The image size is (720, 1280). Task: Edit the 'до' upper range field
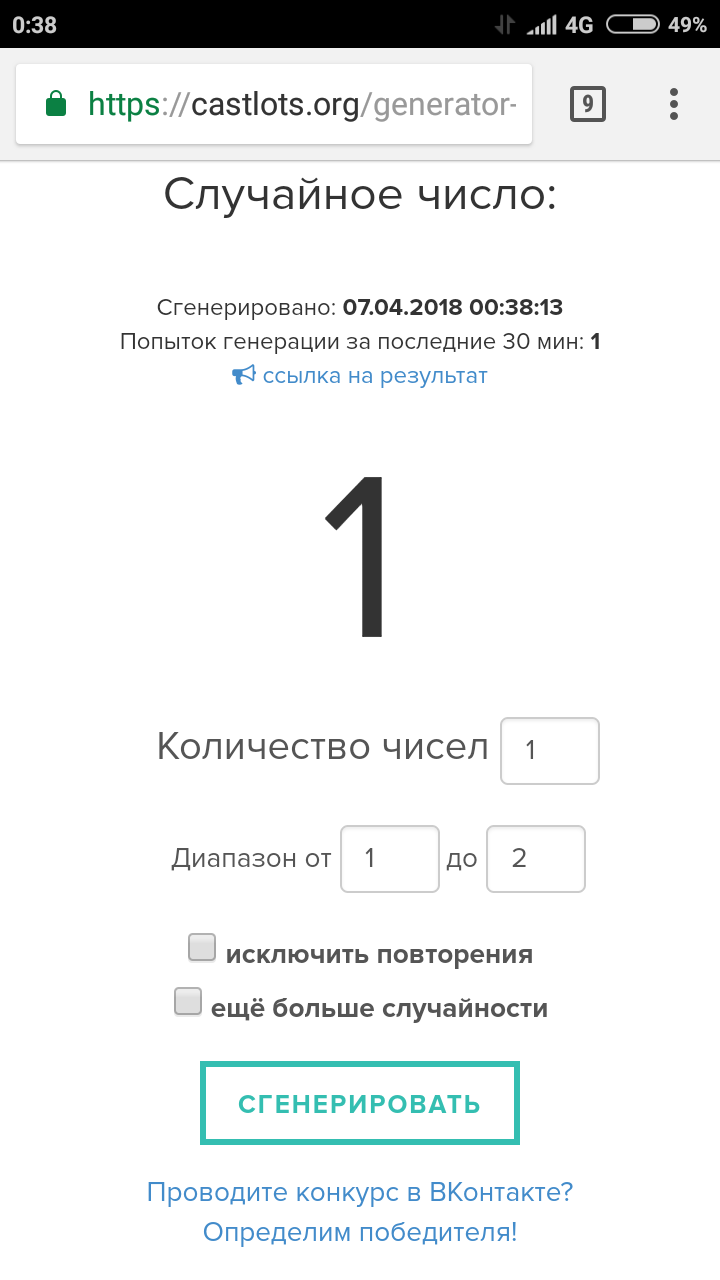click(535, 858)
